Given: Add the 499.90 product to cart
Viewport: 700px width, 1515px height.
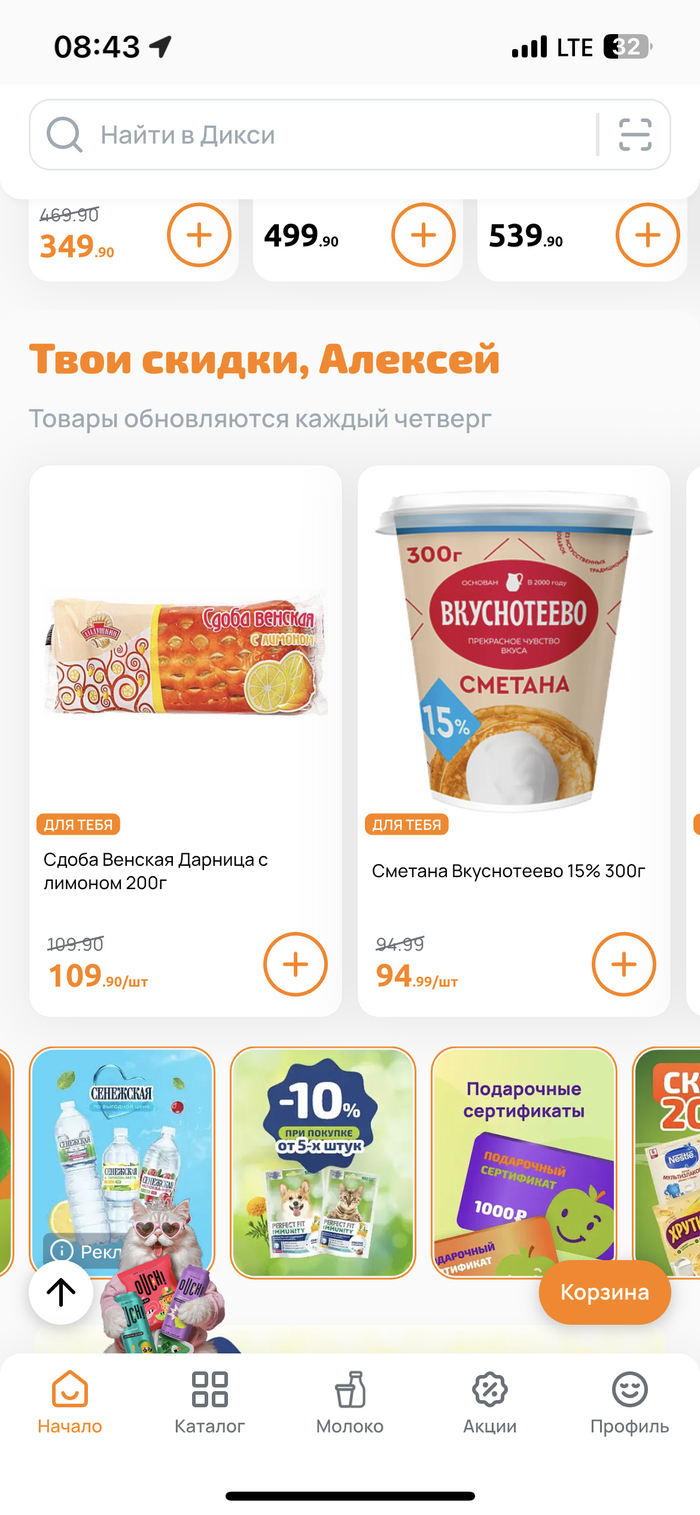Looking at the screenshot, I should (x=423, y=235).
